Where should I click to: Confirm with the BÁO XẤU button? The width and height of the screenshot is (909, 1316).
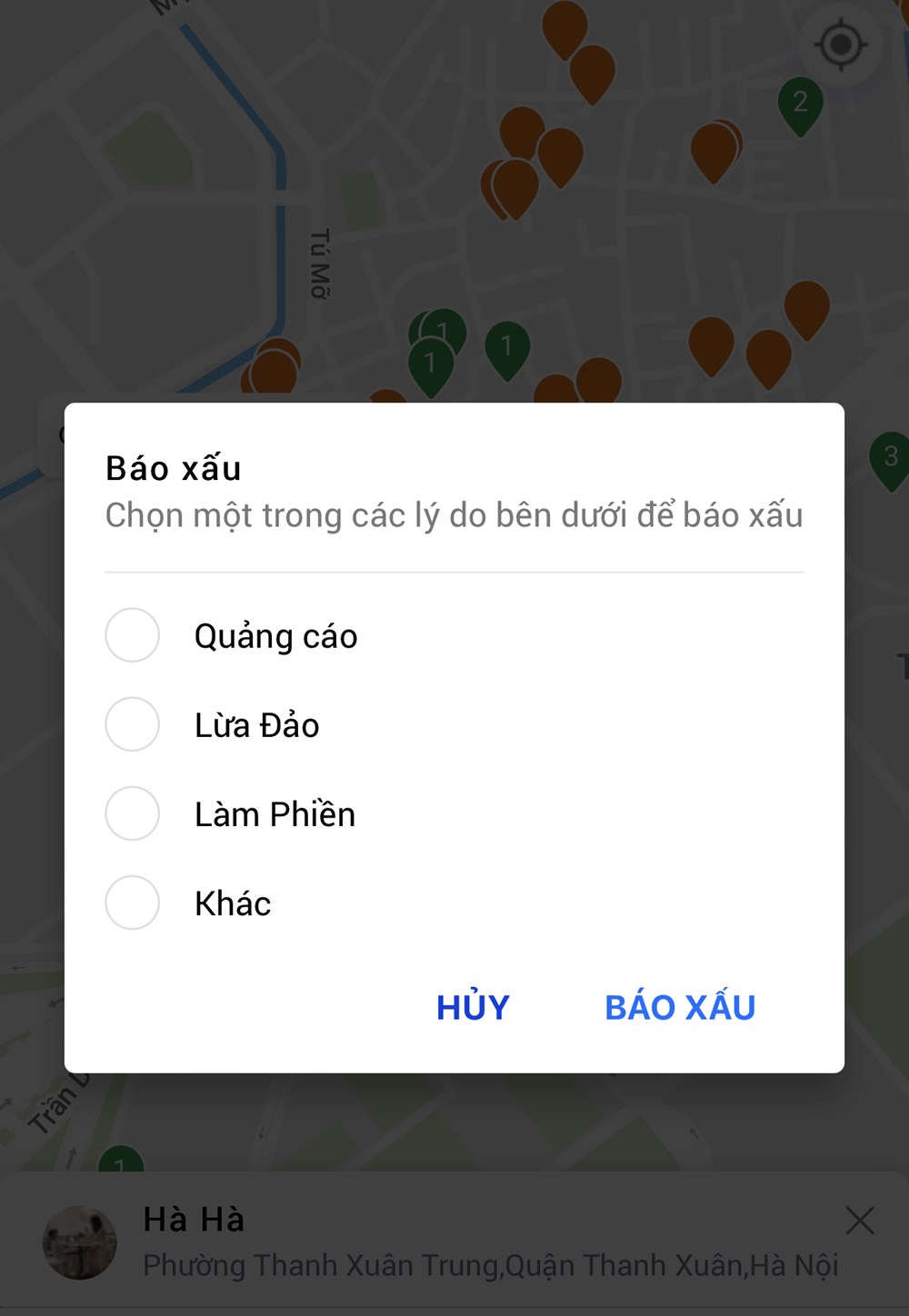[679, 1007]
